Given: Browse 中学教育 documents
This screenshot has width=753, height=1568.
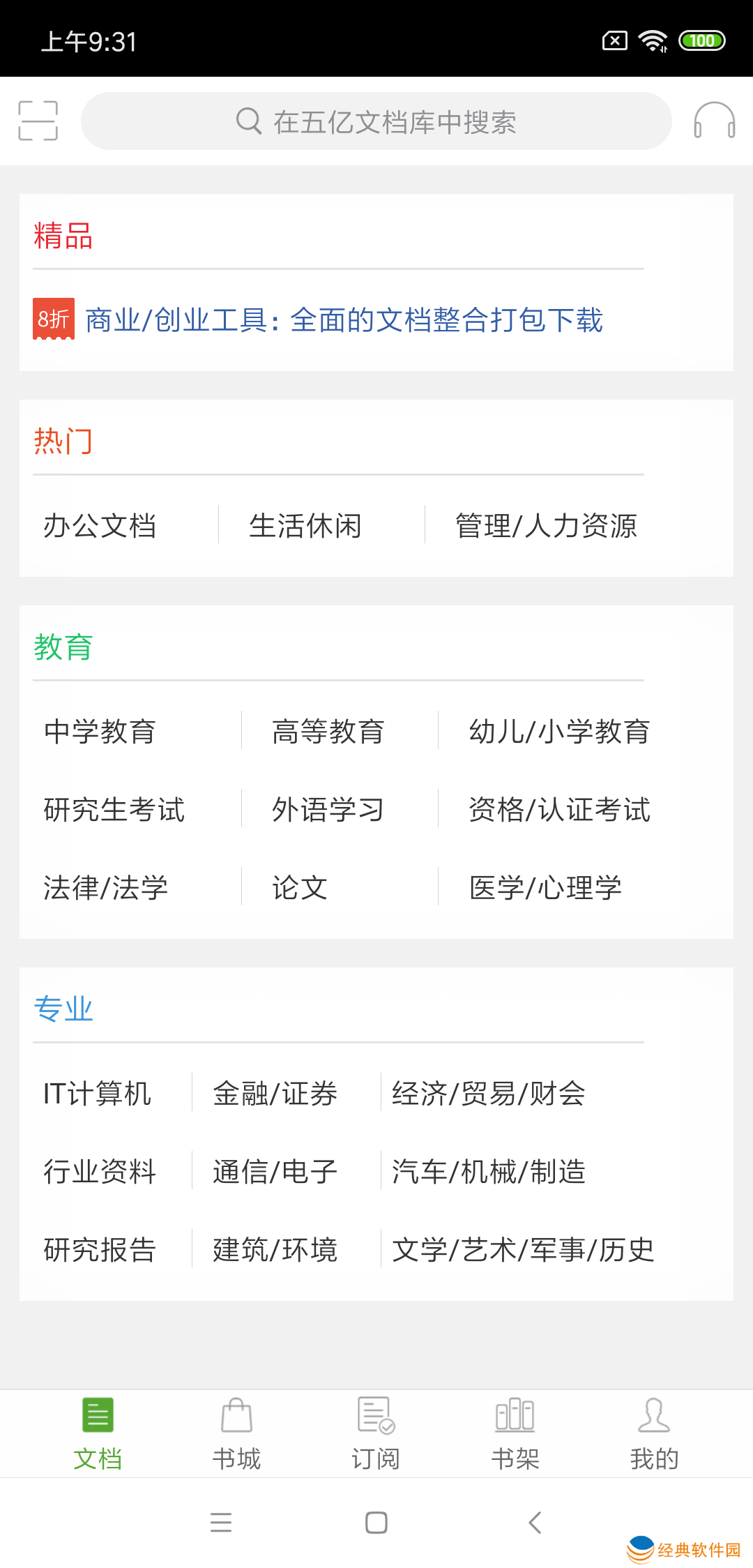Looking at the screenshot, I should pyautogui.click(x=100, y=731).
